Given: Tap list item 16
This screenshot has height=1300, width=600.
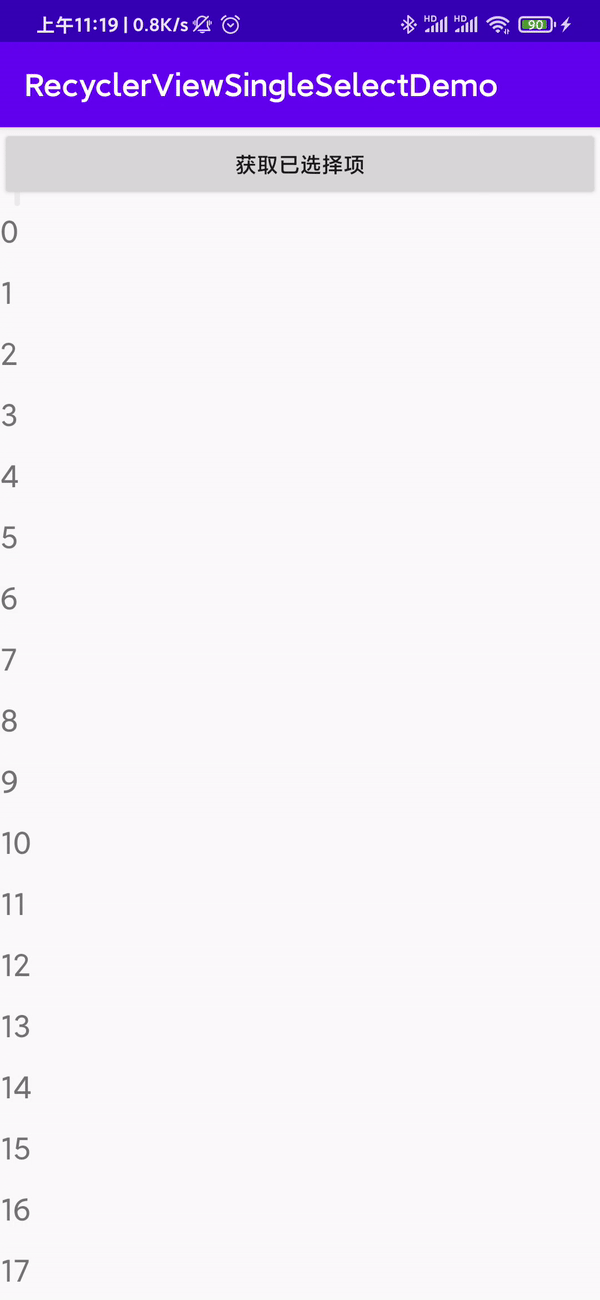Looking at the screenshot, I should pos(16,1210).
